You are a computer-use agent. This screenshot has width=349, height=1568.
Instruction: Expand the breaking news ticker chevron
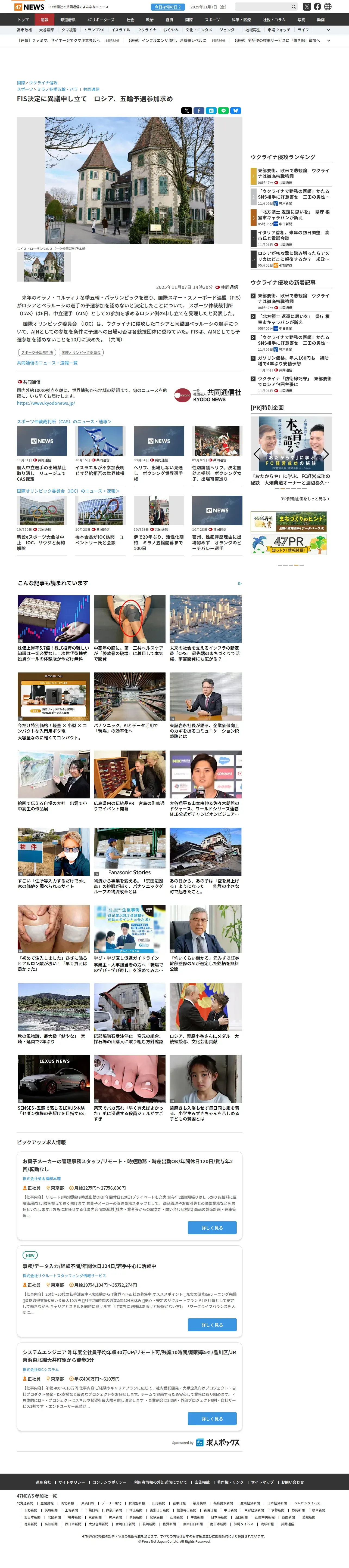[328, 41]
